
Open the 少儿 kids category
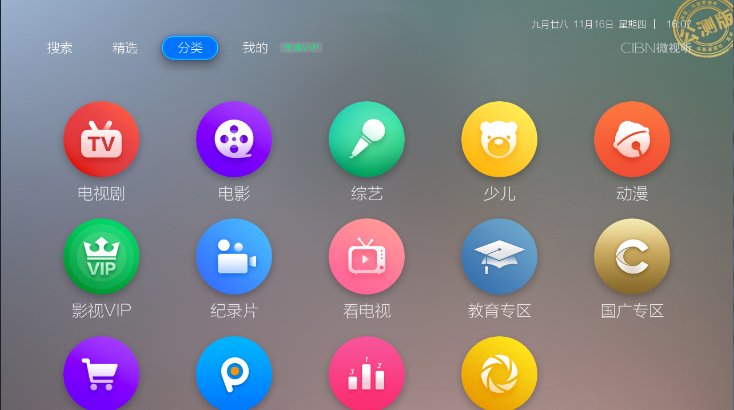(499, 140)
